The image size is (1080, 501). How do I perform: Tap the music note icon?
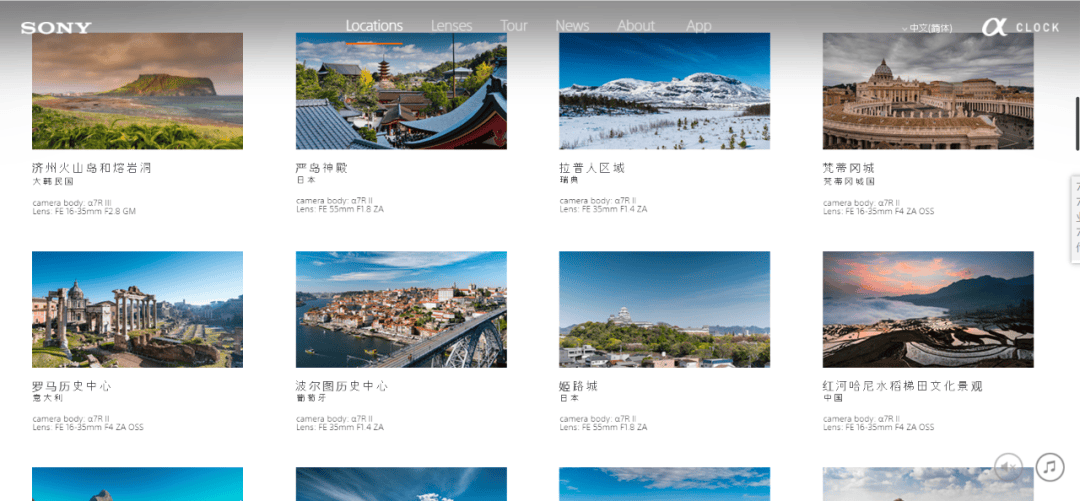(1050, 466)
